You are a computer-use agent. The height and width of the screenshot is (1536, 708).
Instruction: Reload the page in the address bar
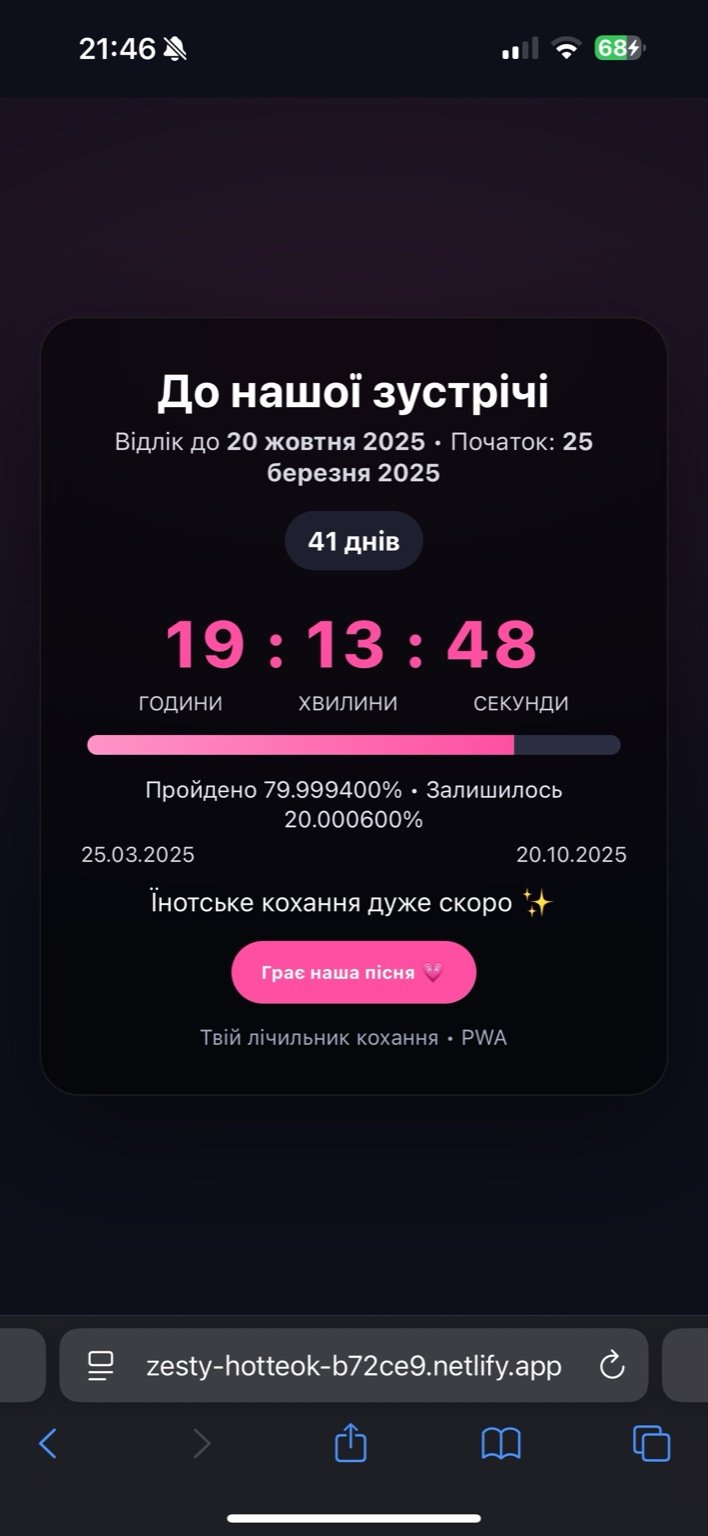(611, 1366)
